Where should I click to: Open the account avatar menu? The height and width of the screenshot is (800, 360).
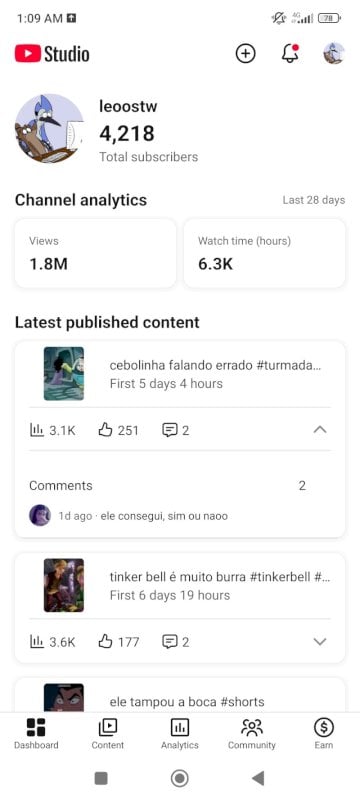334,53
